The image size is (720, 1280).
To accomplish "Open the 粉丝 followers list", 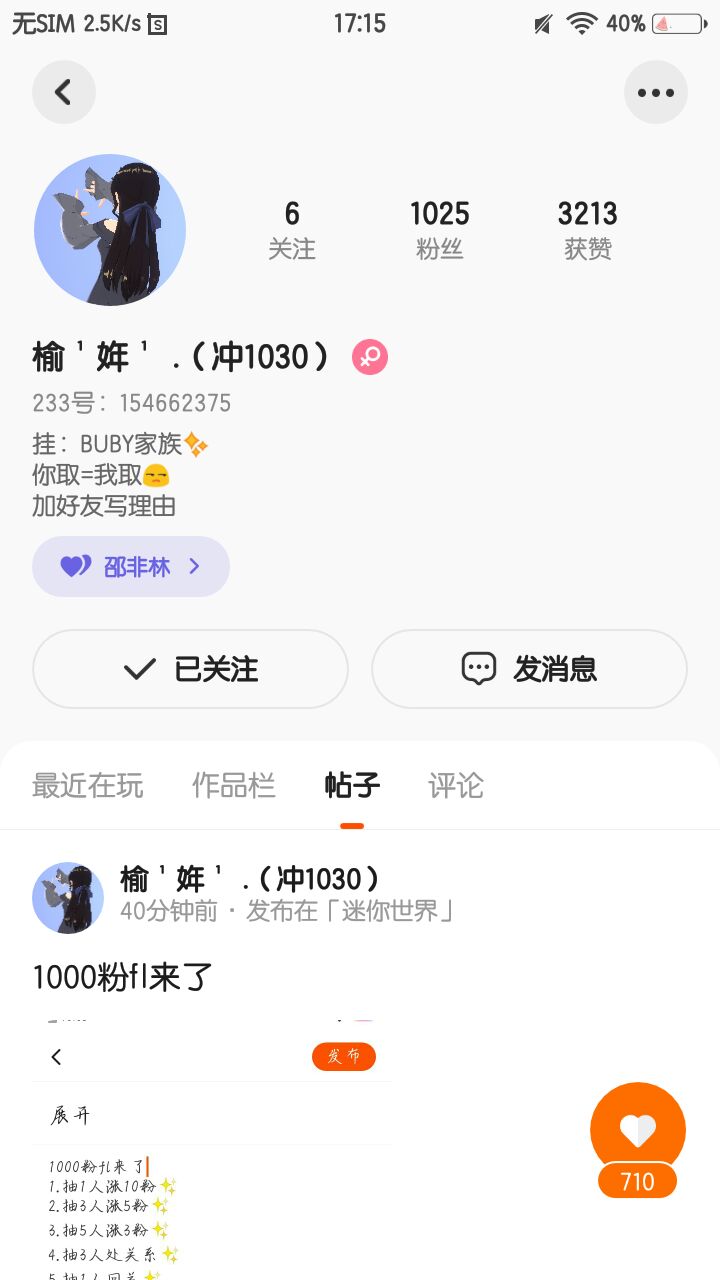I will [439, 229].
